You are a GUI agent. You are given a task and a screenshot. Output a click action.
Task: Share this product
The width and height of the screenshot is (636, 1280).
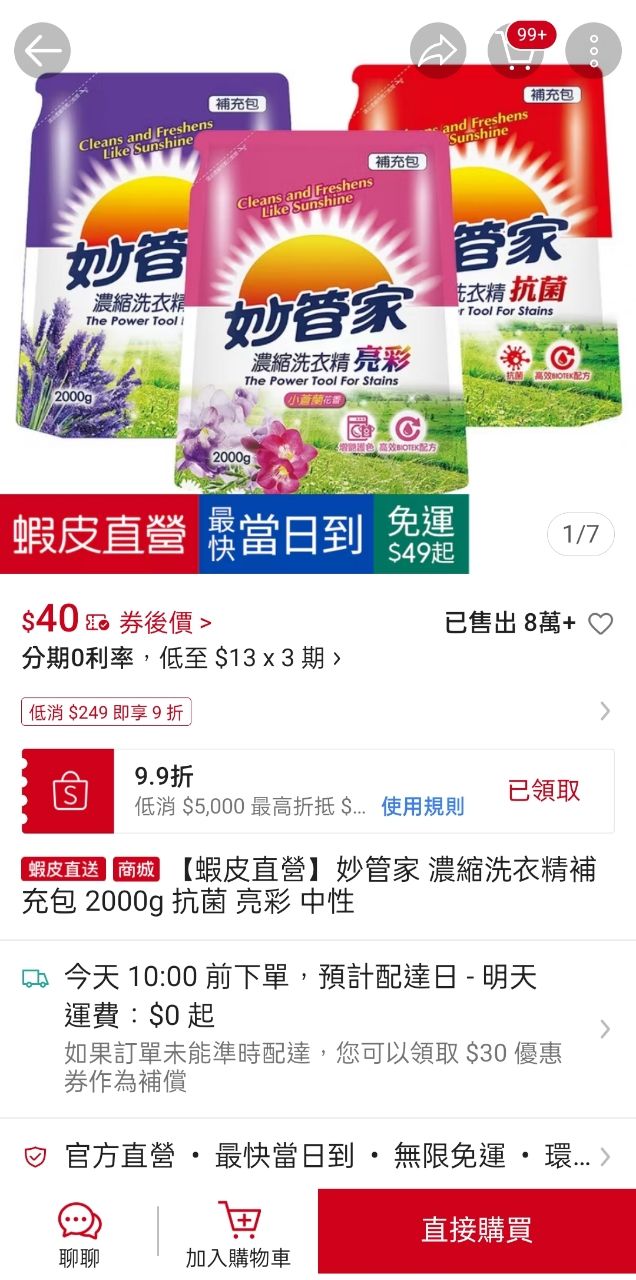[x=438, y=51]
